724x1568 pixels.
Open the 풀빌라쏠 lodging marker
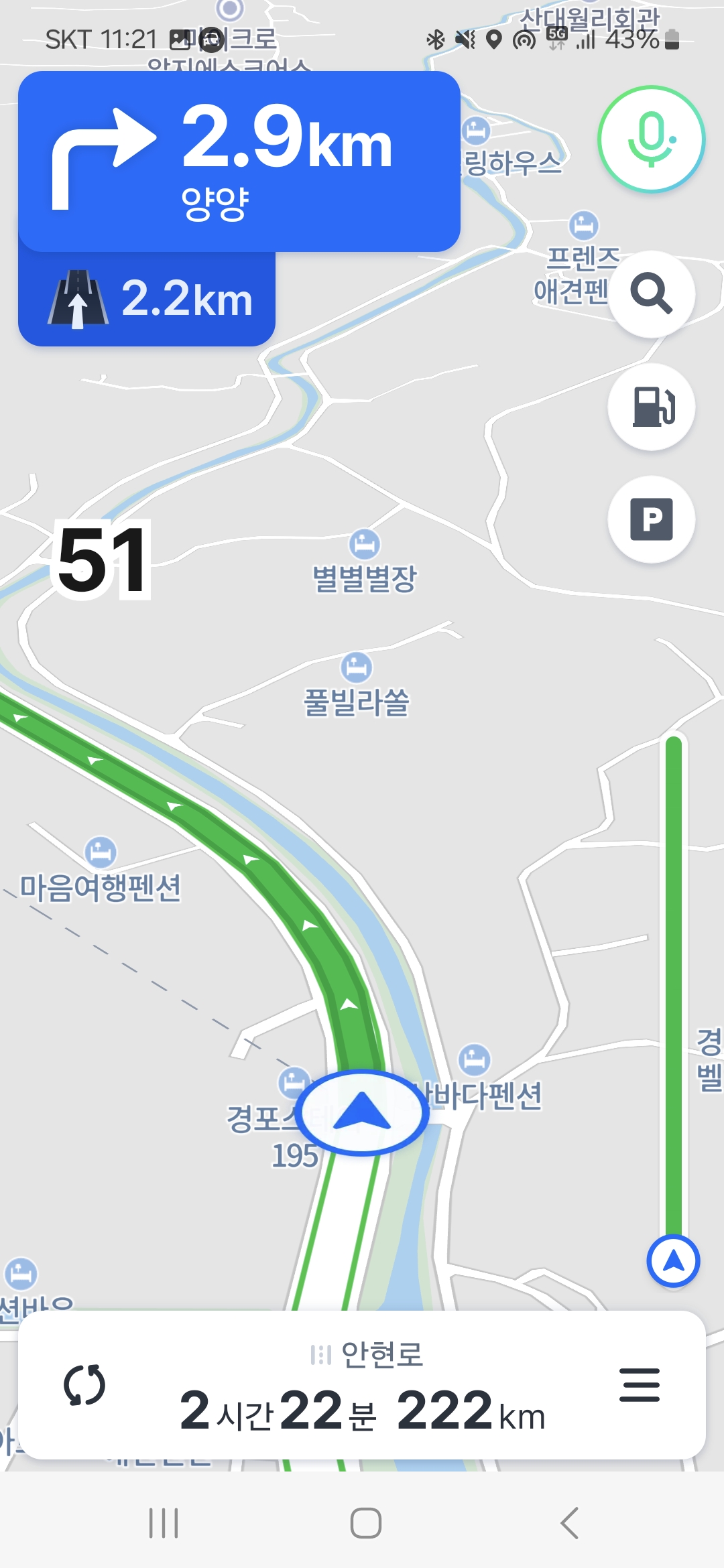click(356, 667)
